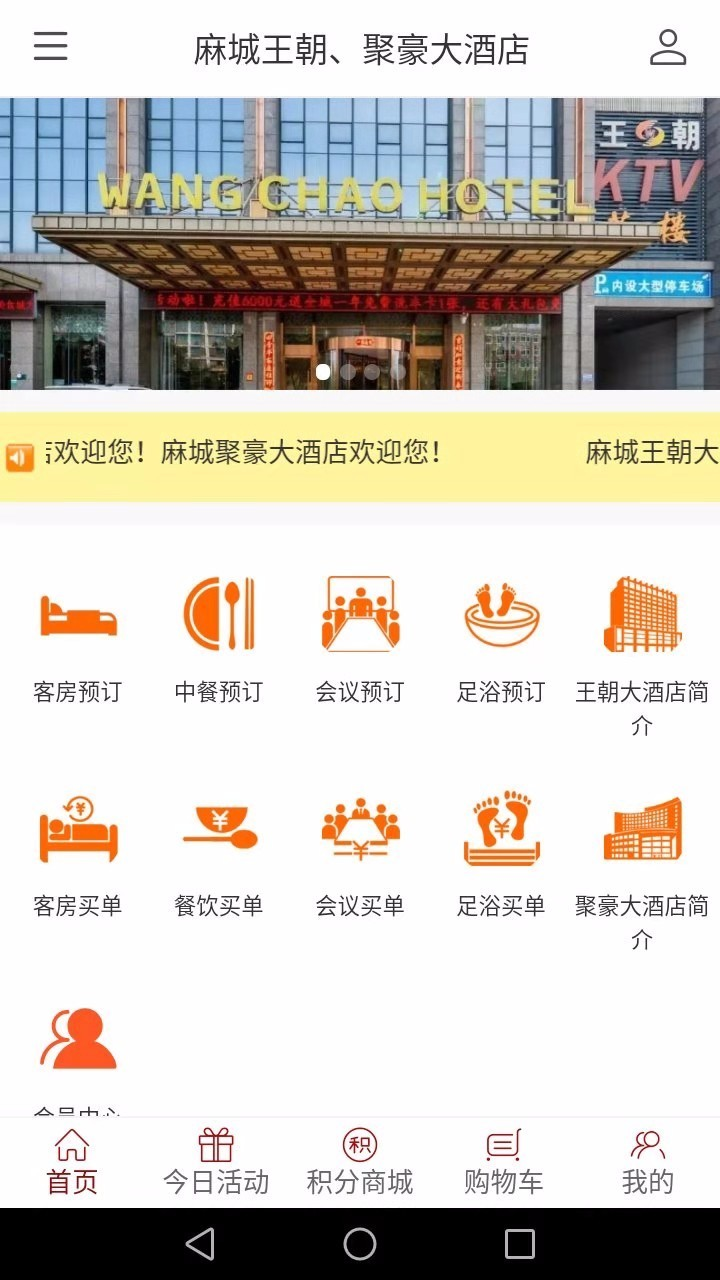Go to the 购物车 shopping cart tab
This screenshot has height=1280, width=720.
pos(502,1160)
